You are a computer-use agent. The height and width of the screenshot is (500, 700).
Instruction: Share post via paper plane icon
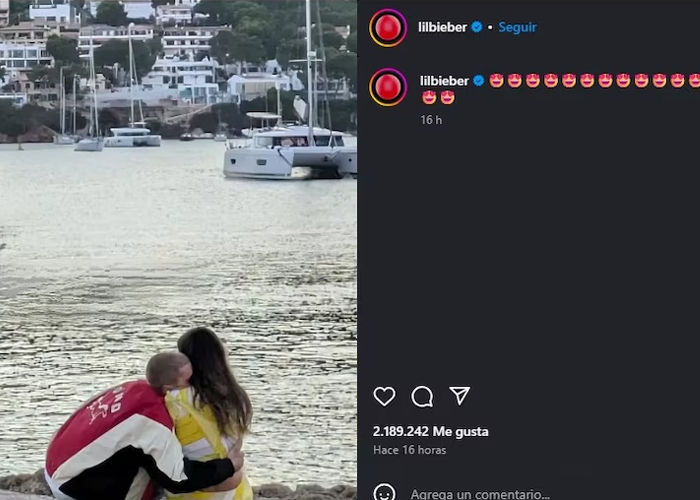pos(460,396)
